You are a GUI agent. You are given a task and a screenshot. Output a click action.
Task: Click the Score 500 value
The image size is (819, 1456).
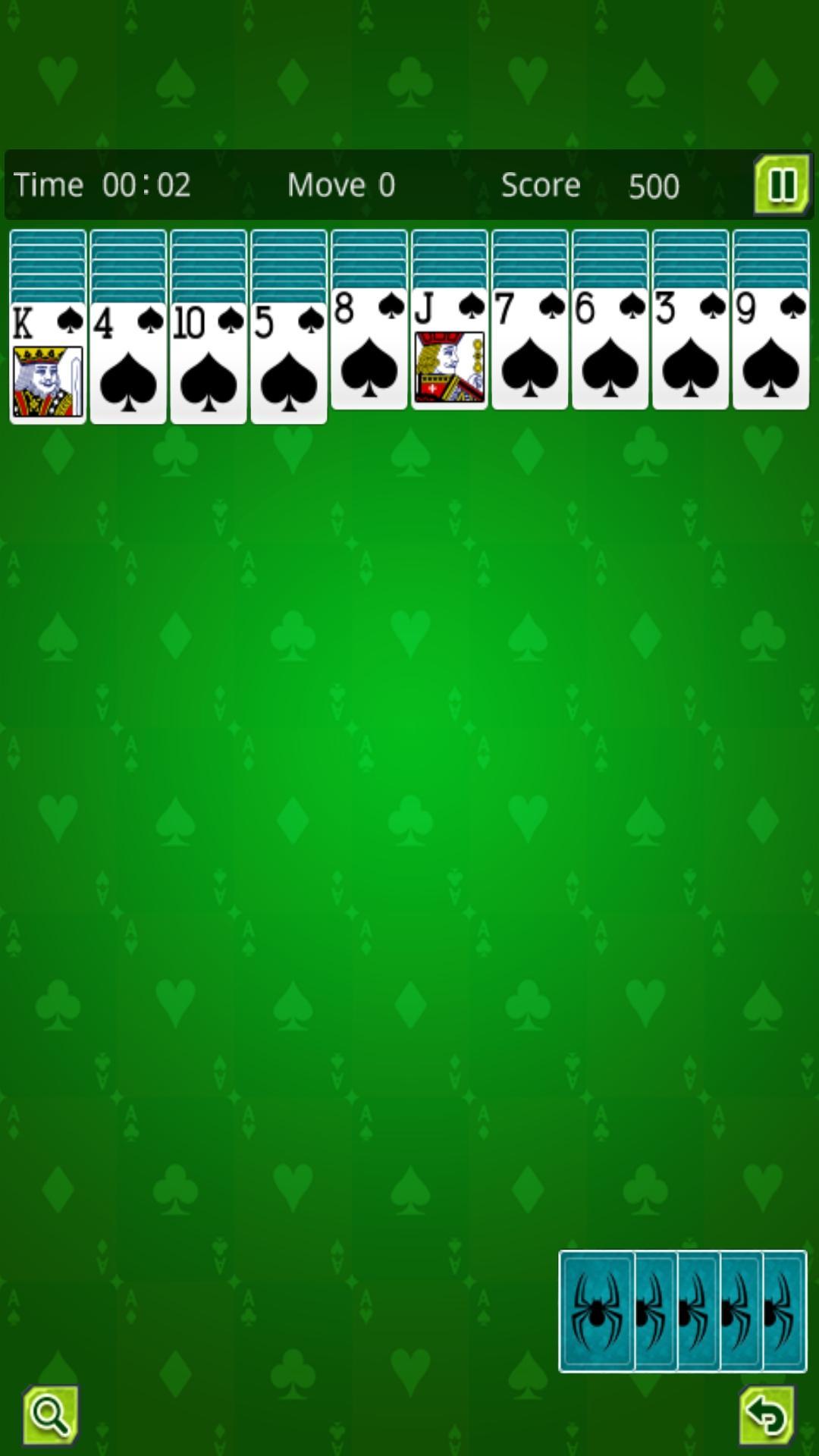pyautogui.click(x=654, y=184)
